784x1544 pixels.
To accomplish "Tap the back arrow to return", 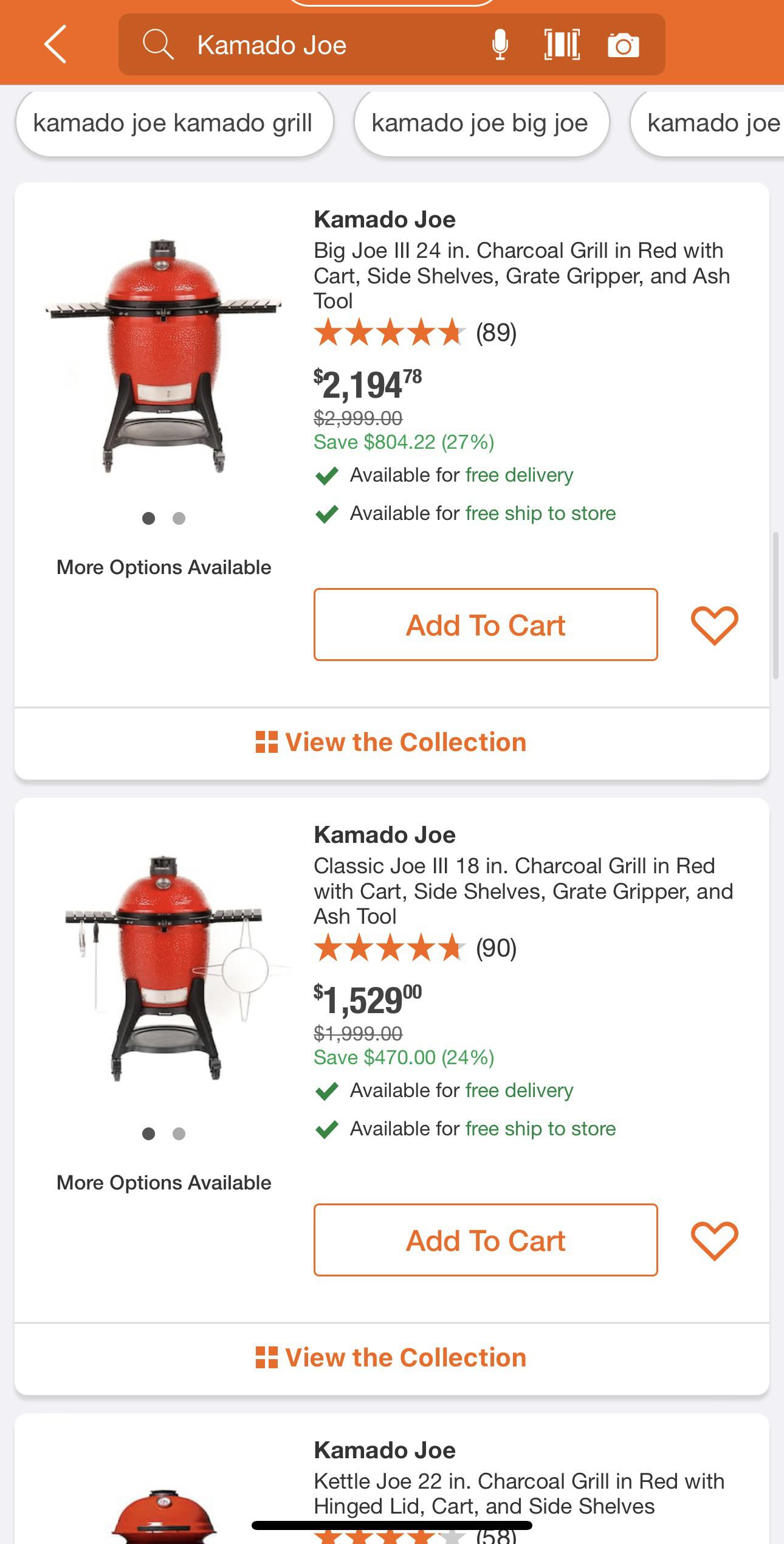I will pos(55,44).
